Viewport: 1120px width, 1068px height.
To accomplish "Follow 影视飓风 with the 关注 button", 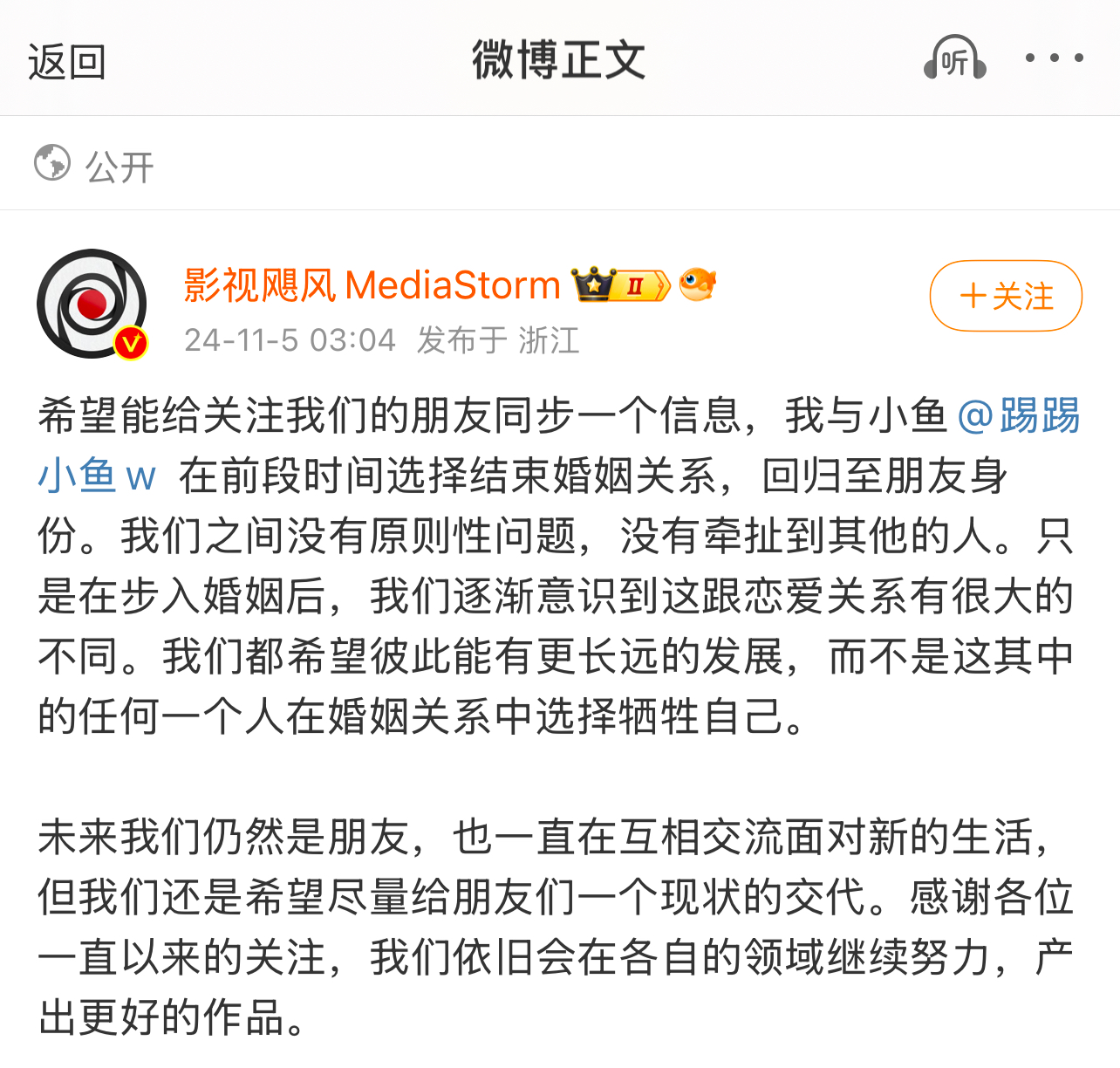I will click(x=1006, y=296).
